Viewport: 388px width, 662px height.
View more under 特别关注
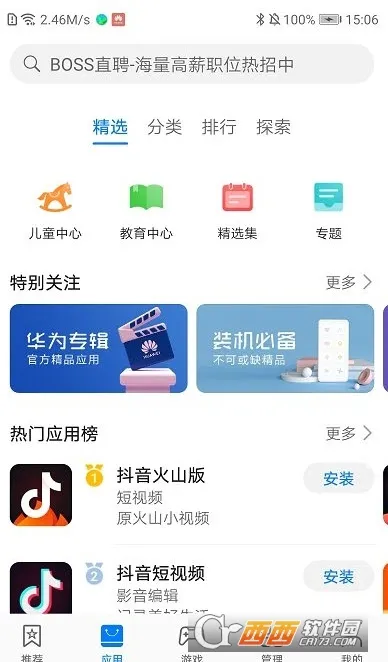[x=349, y=282]
